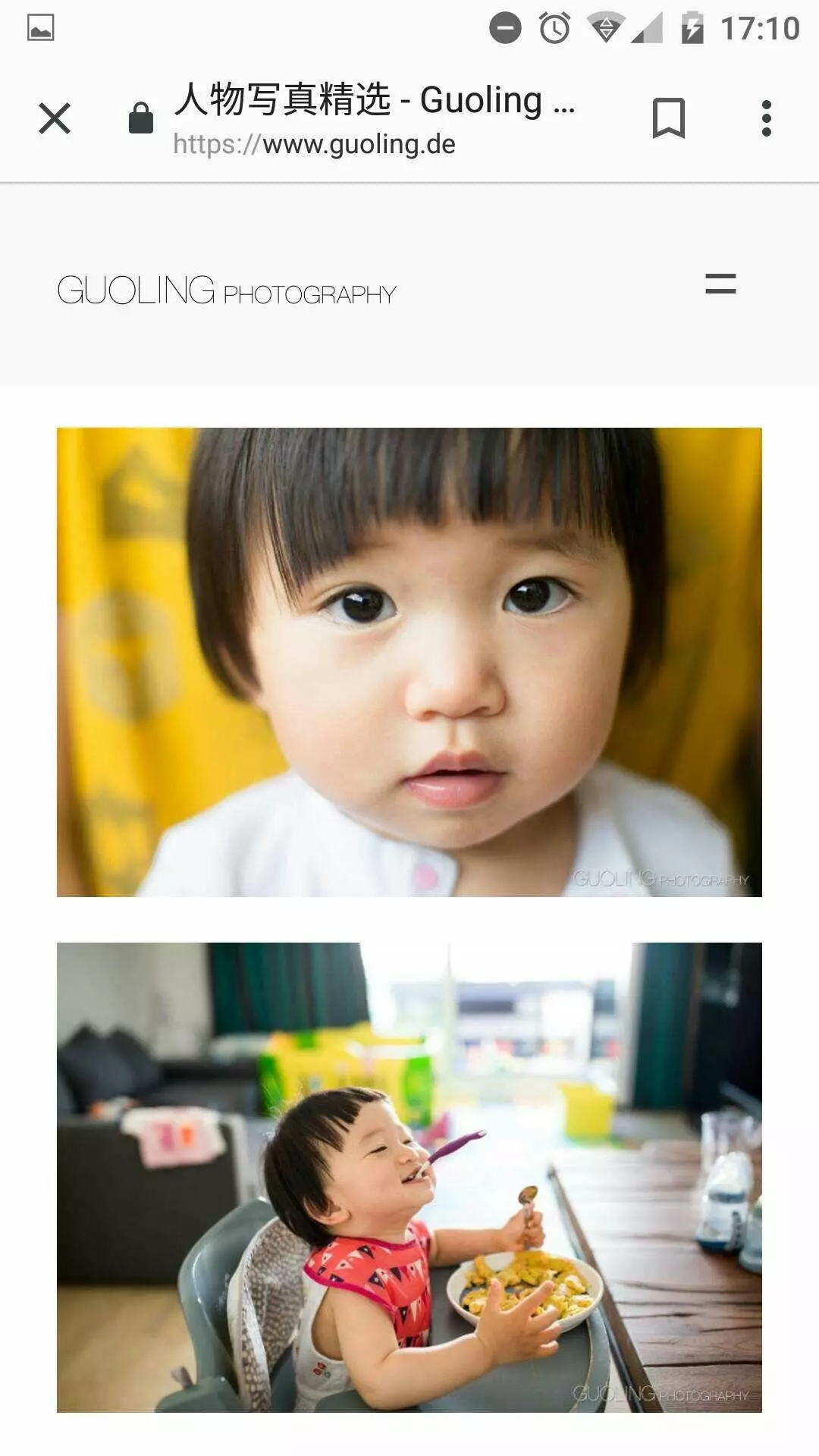Open the site hamburger menu

[720, 284]
